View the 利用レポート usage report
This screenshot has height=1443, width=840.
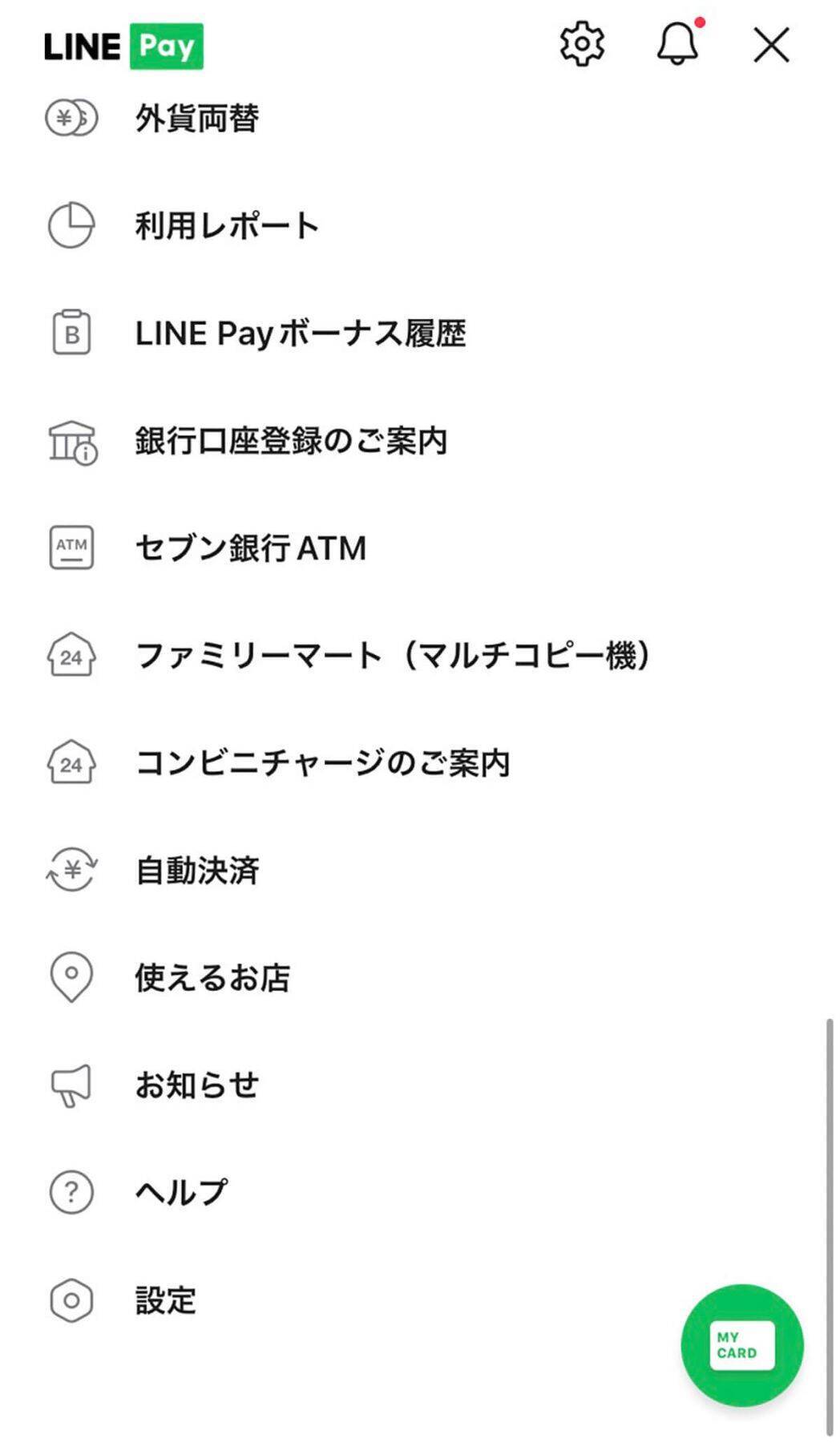coord(226,226)
